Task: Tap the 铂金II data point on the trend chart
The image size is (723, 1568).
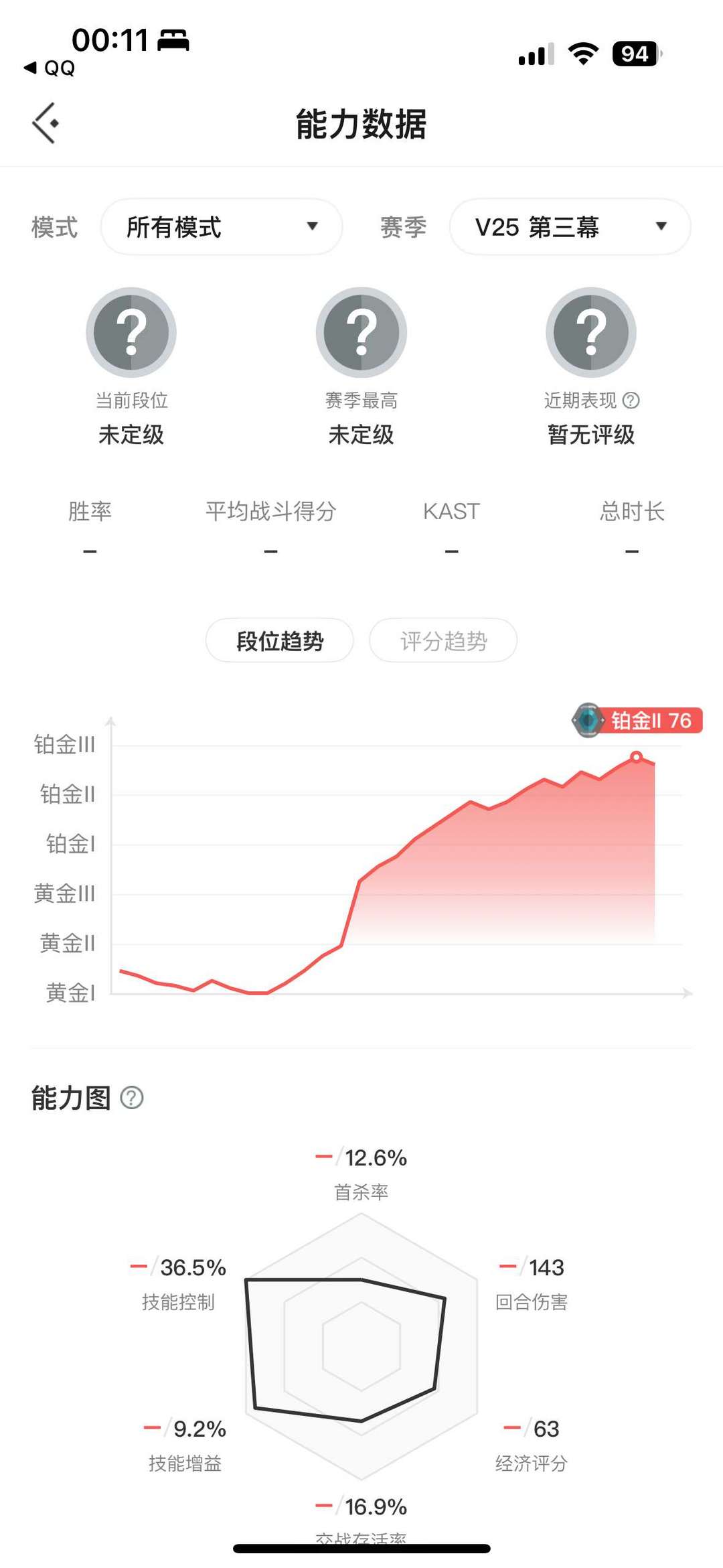Action: point(636,757)
